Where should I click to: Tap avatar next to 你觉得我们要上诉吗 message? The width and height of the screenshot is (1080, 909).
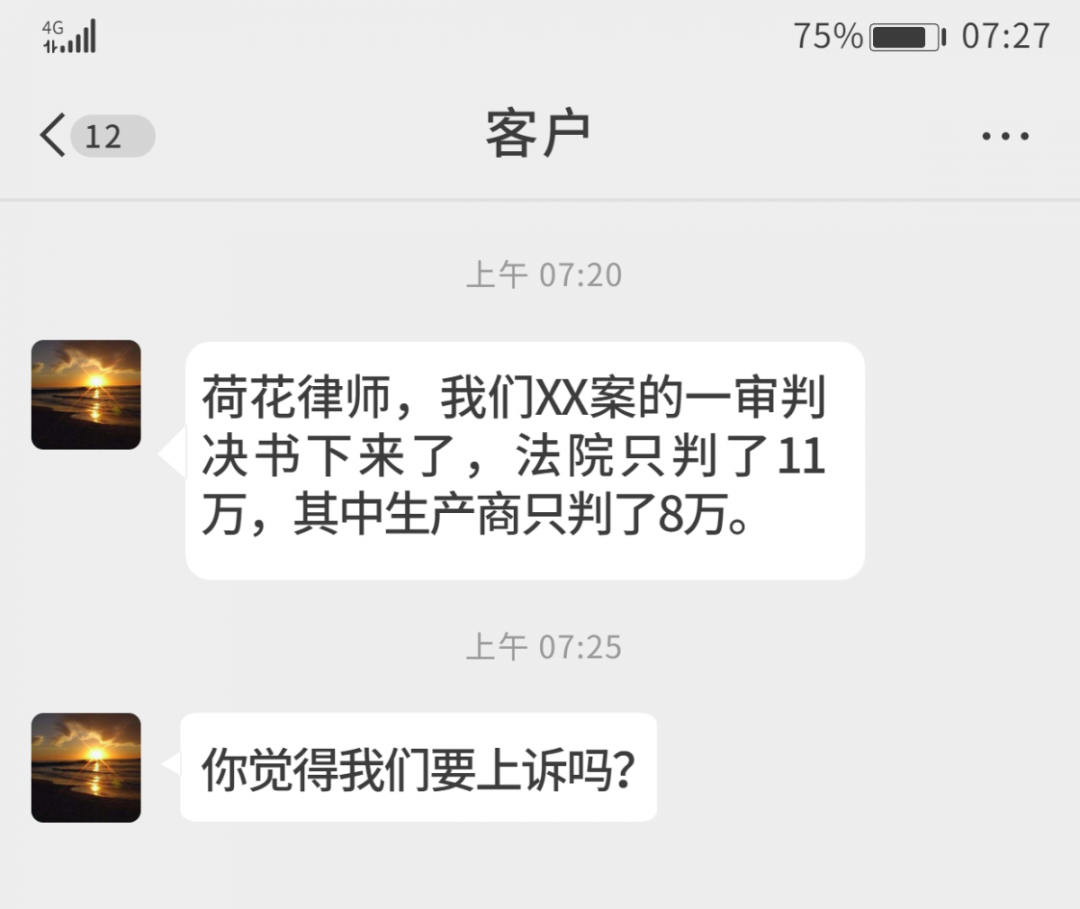click(x=86, y=767)
